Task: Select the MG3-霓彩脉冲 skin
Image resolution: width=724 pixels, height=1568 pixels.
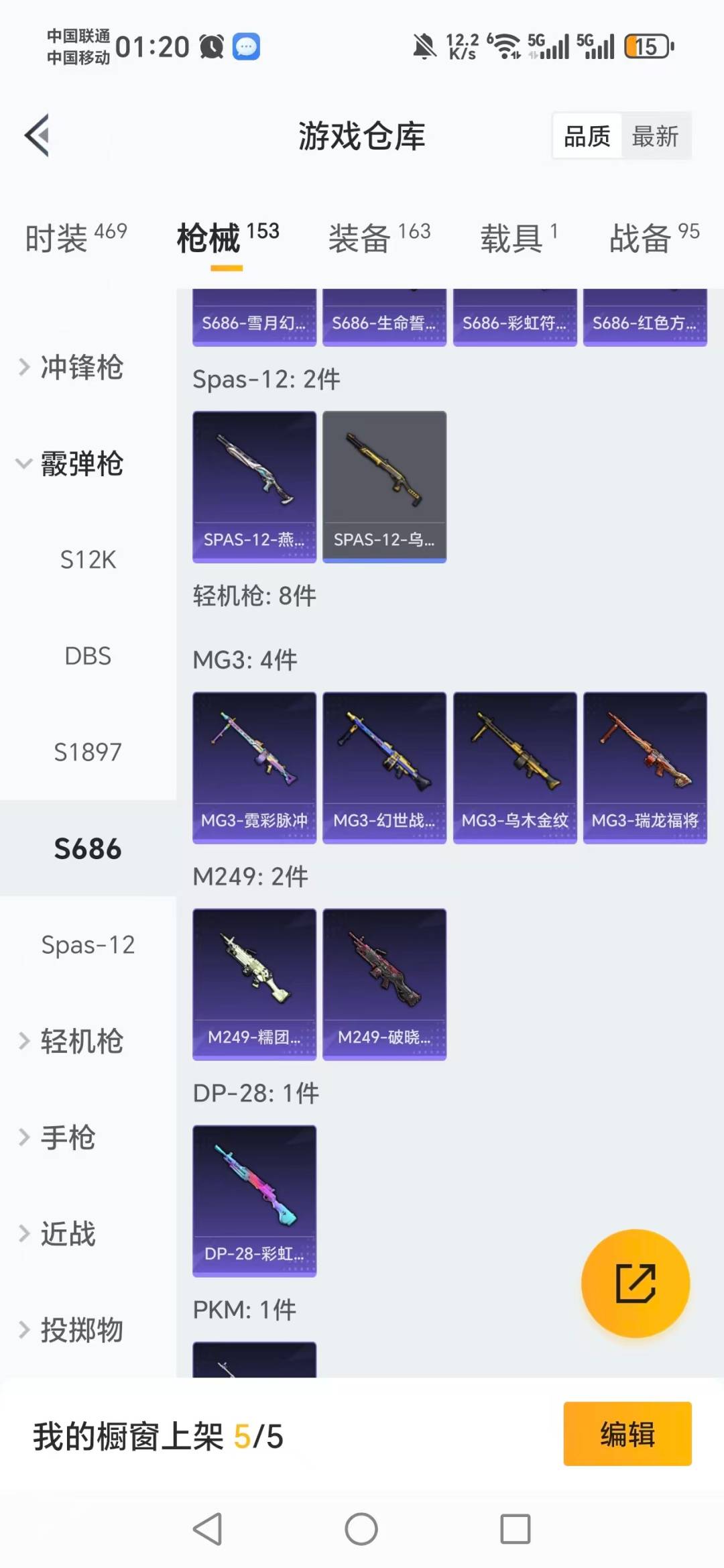Action: [254, 768]
